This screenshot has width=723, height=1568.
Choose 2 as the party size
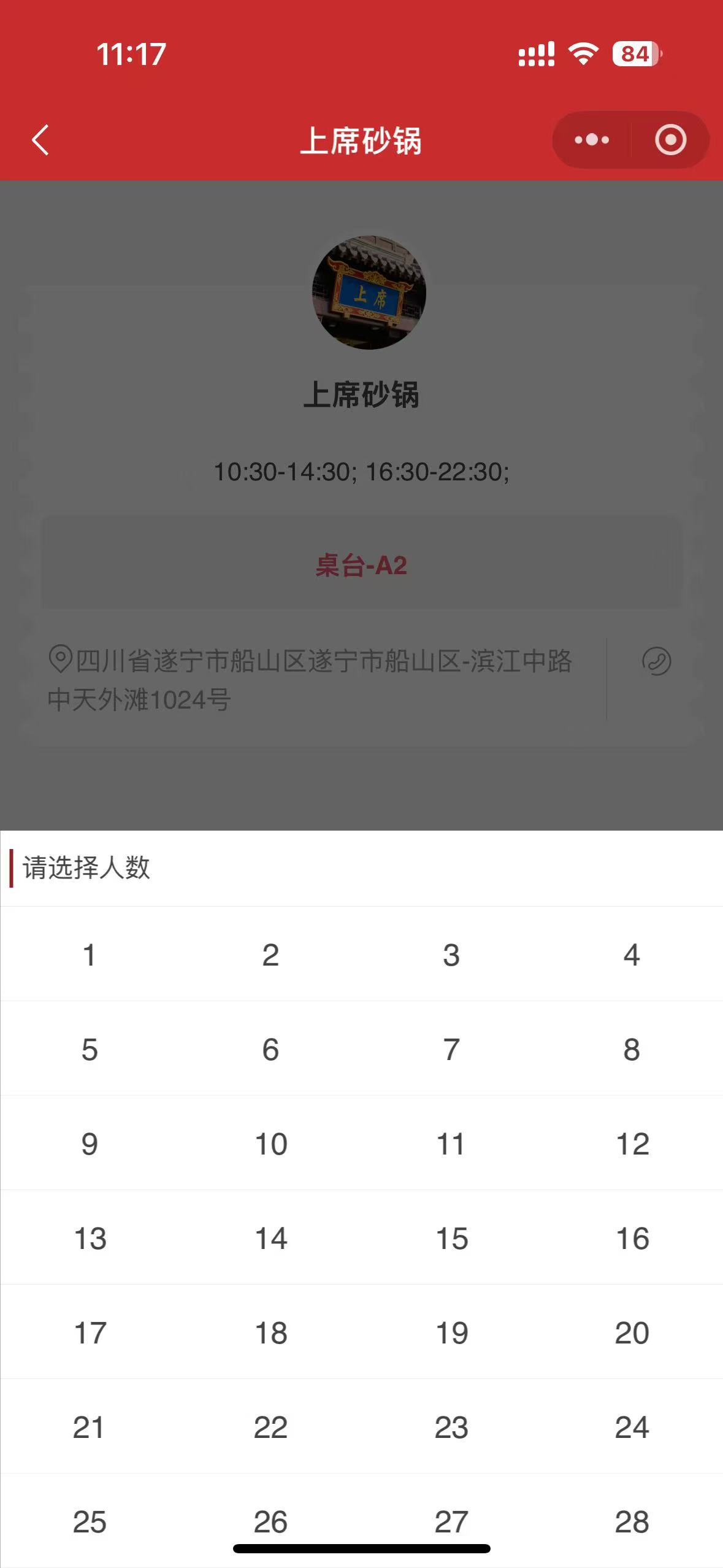coord(271,954)
